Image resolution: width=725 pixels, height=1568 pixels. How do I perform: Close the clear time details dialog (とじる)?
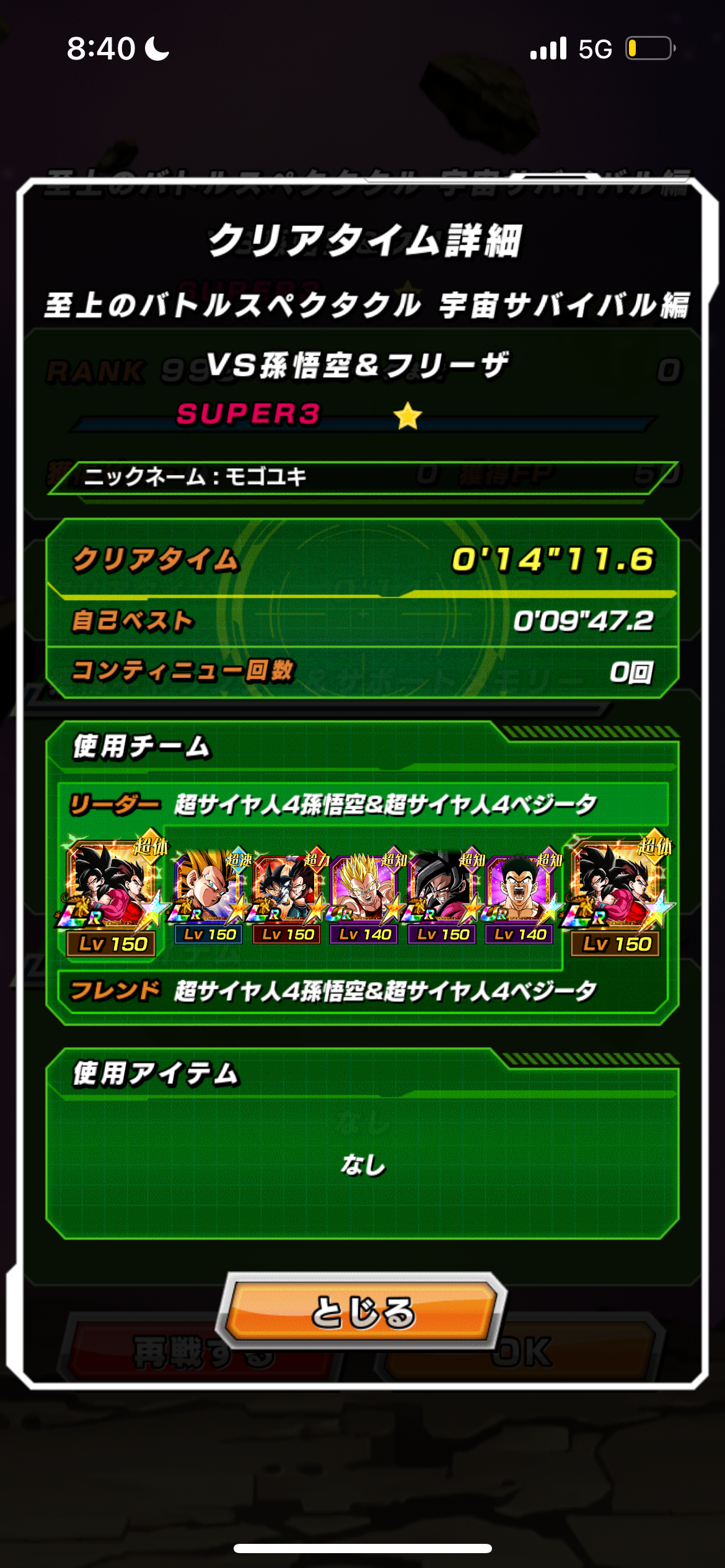tap(362, 1311)
